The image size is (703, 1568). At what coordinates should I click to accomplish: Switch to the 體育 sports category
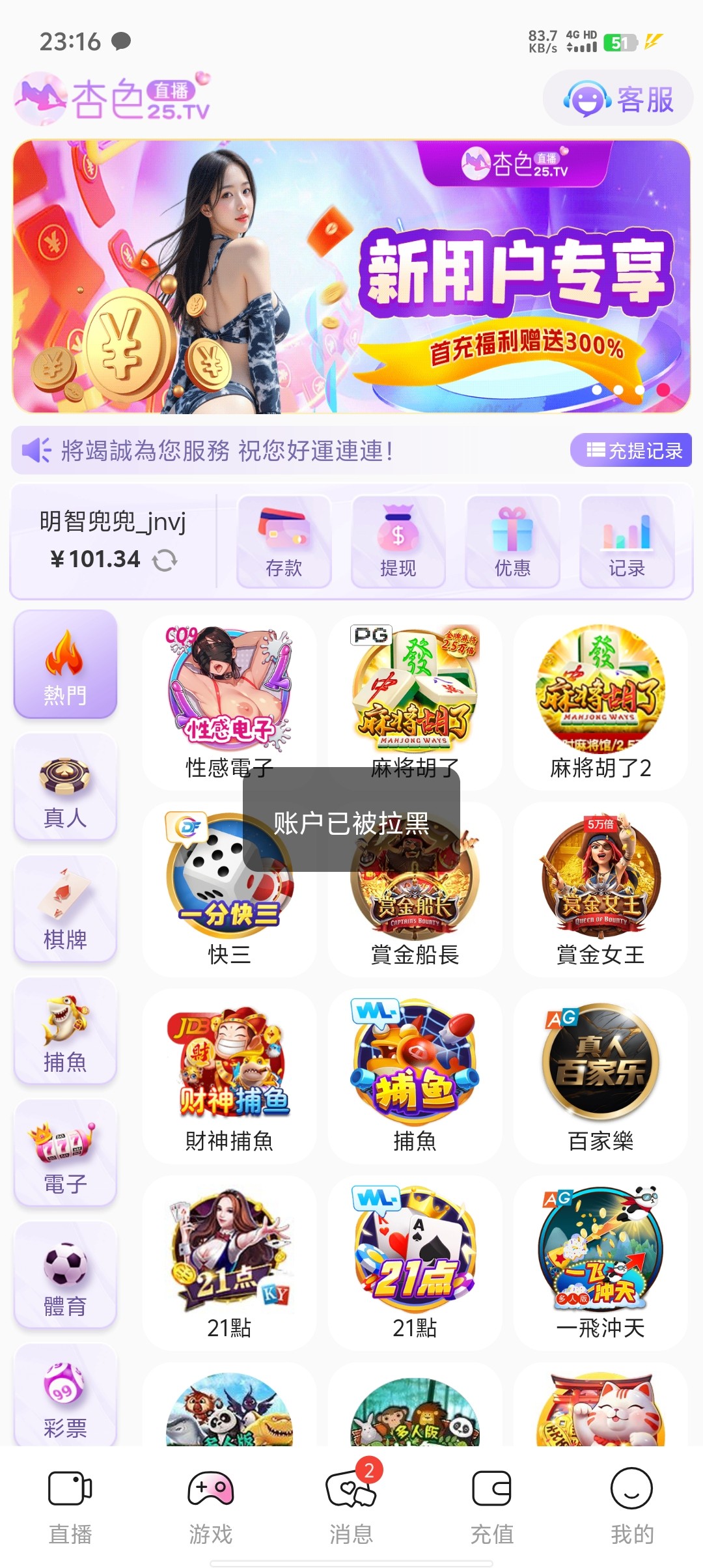click(x=65, y=1274)
